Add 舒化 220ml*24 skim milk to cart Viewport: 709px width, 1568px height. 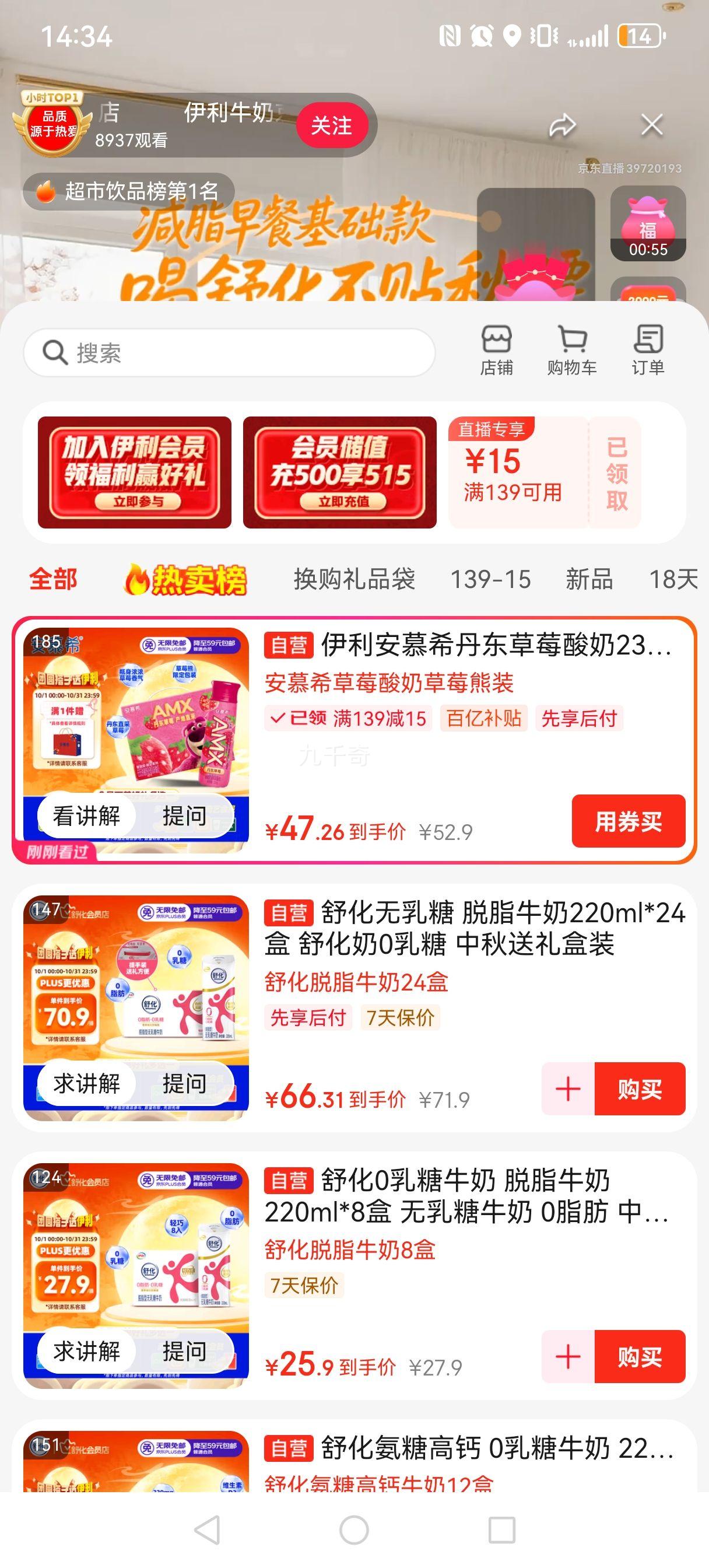[x=568, y=1089]
